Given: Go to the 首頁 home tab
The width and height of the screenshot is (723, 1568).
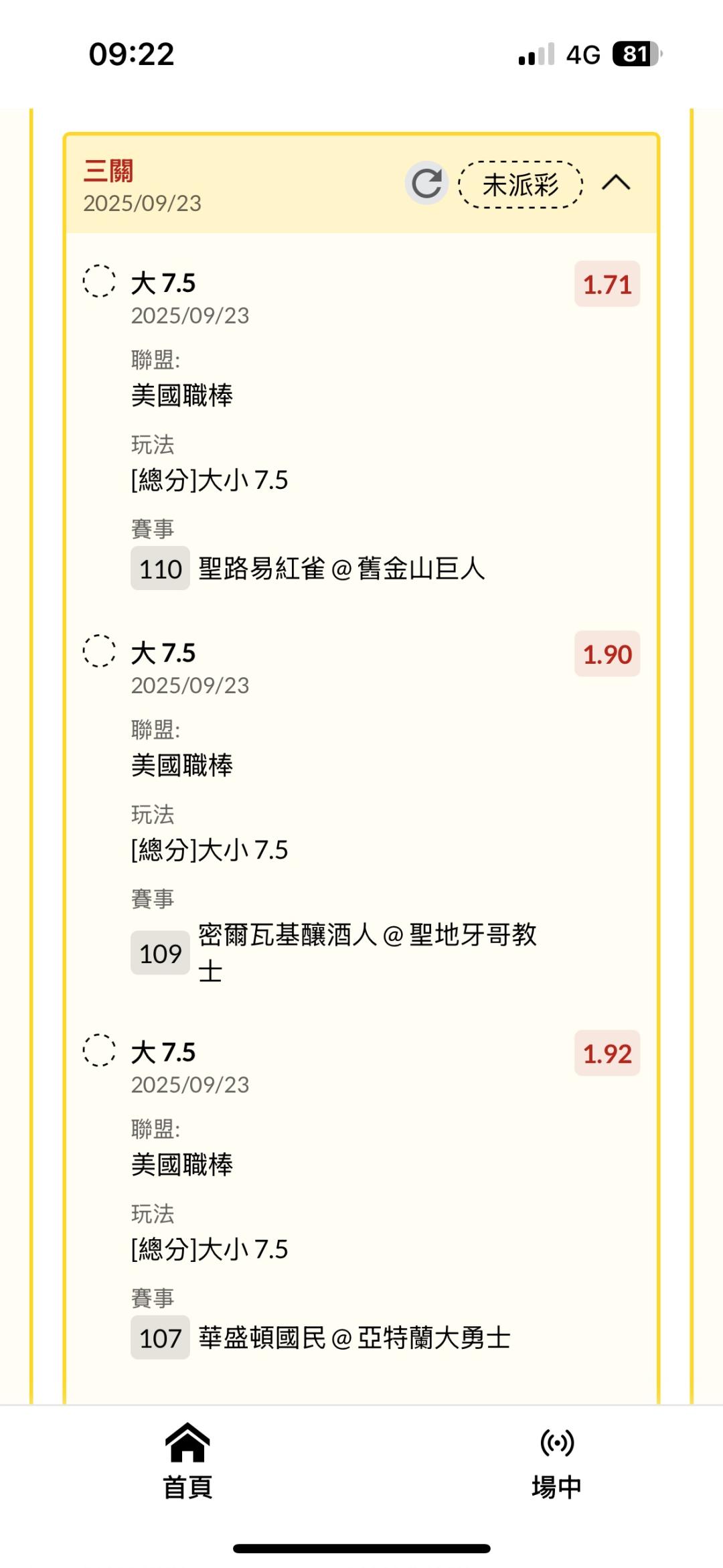Looking at the screenshot, I should pos(188,1461).
